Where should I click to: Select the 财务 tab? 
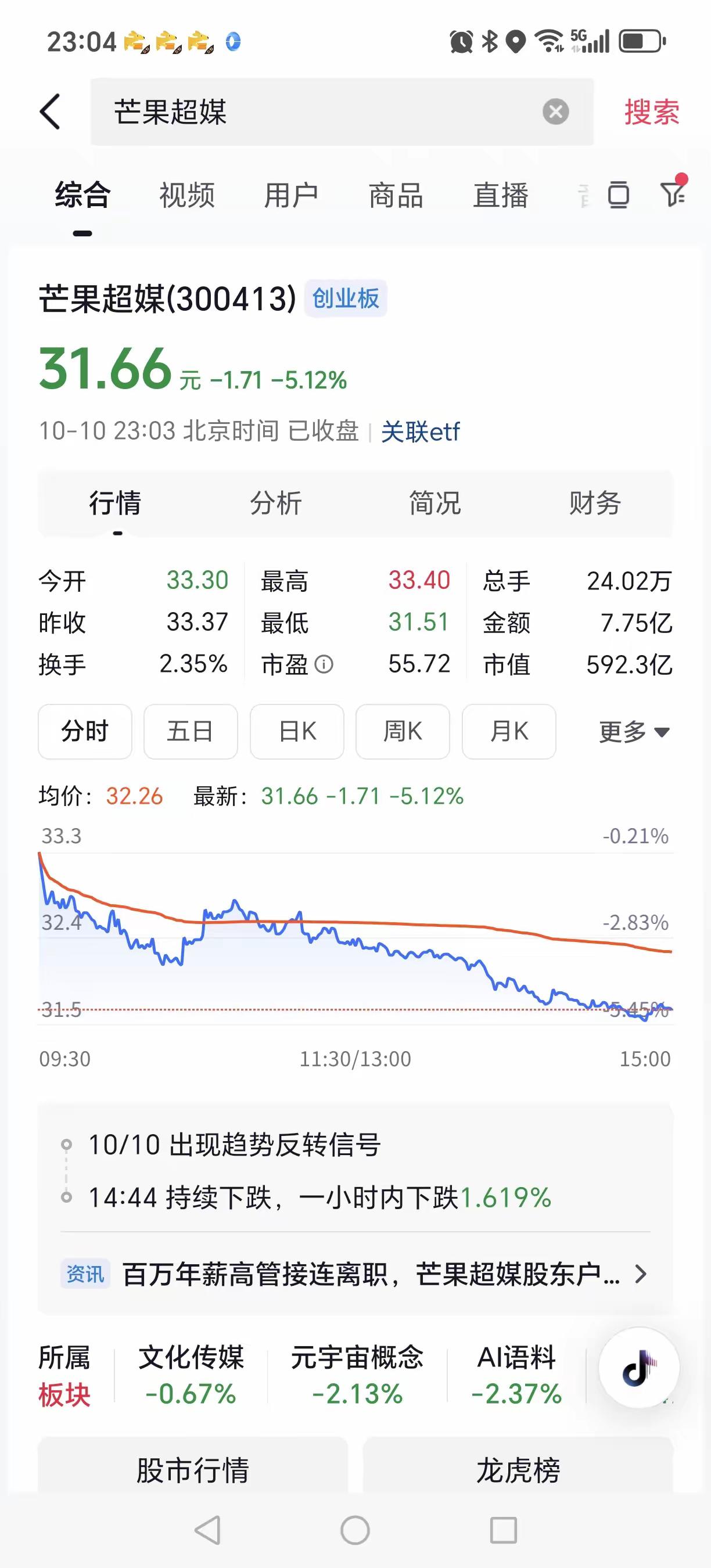click(x=595, y=504)
